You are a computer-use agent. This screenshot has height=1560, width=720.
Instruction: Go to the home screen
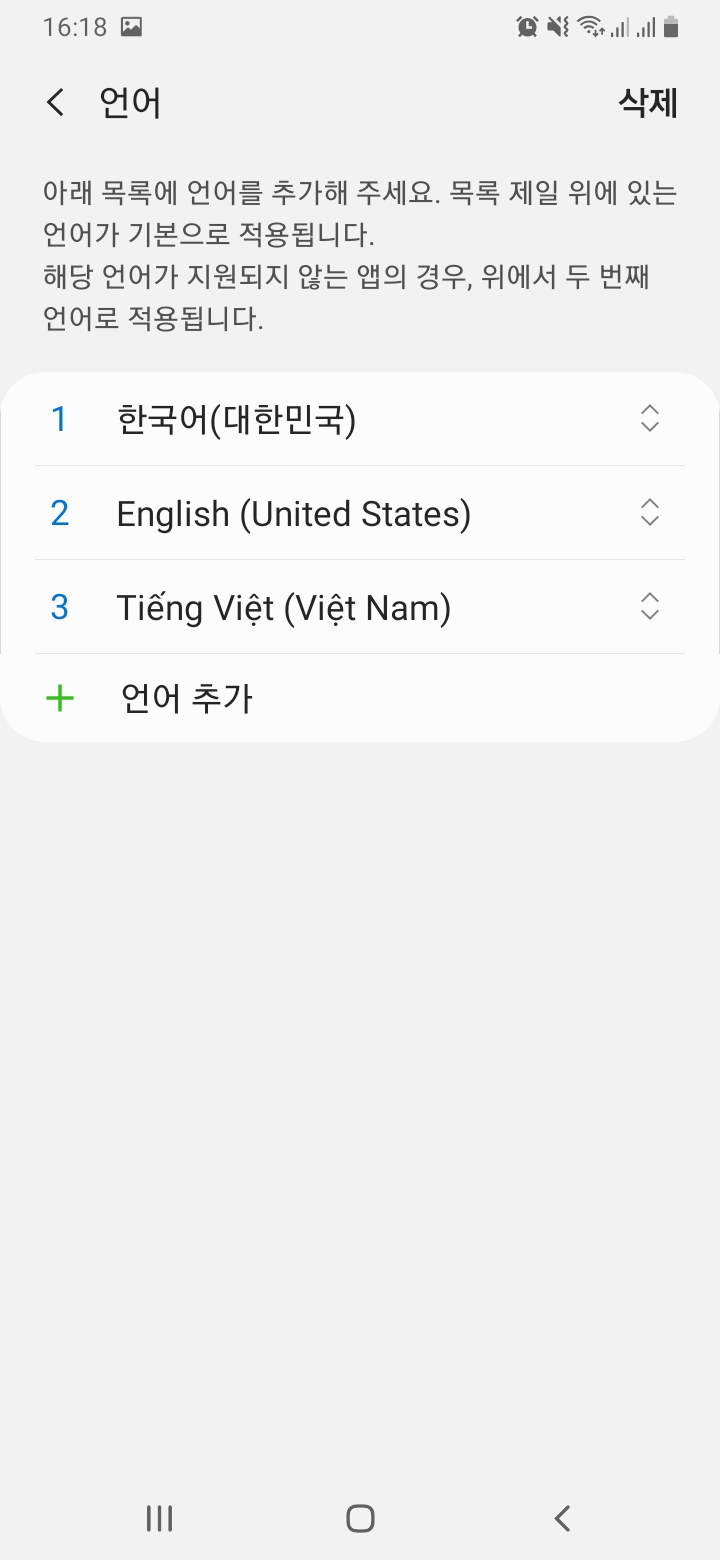click(360, 1518)
